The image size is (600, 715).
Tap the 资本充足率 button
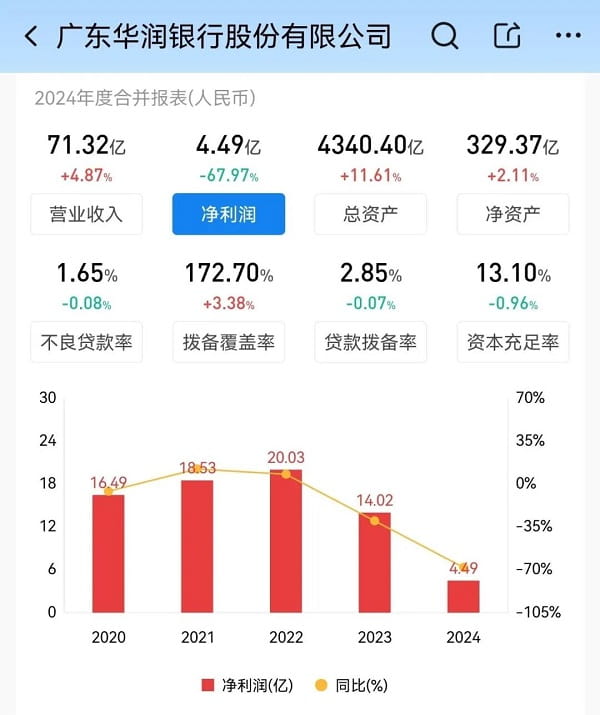click(513, 342)
